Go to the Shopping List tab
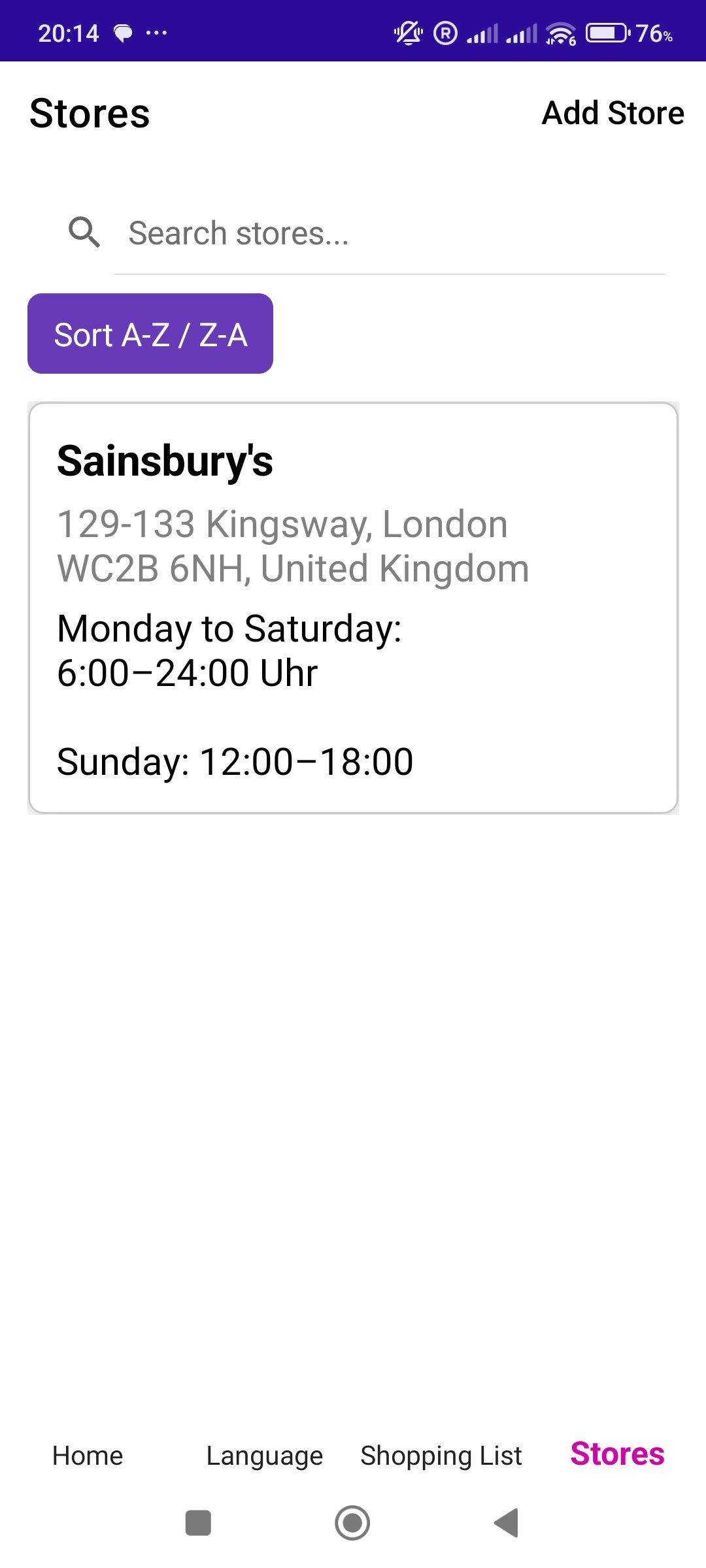This screenshot has width=706, height=1568. [x=441, y=1456]
